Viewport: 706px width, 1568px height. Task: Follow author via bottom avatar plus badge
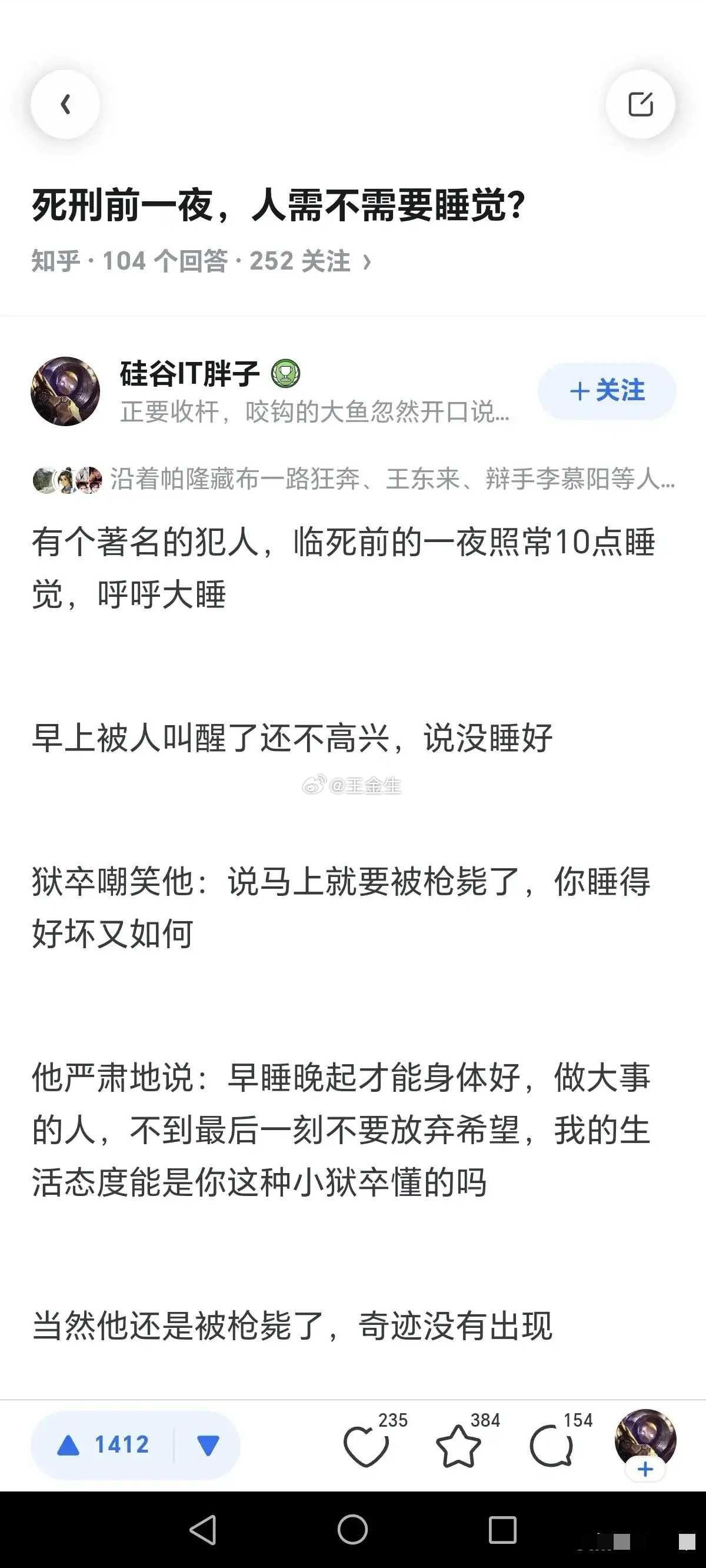coord(645,1469)
